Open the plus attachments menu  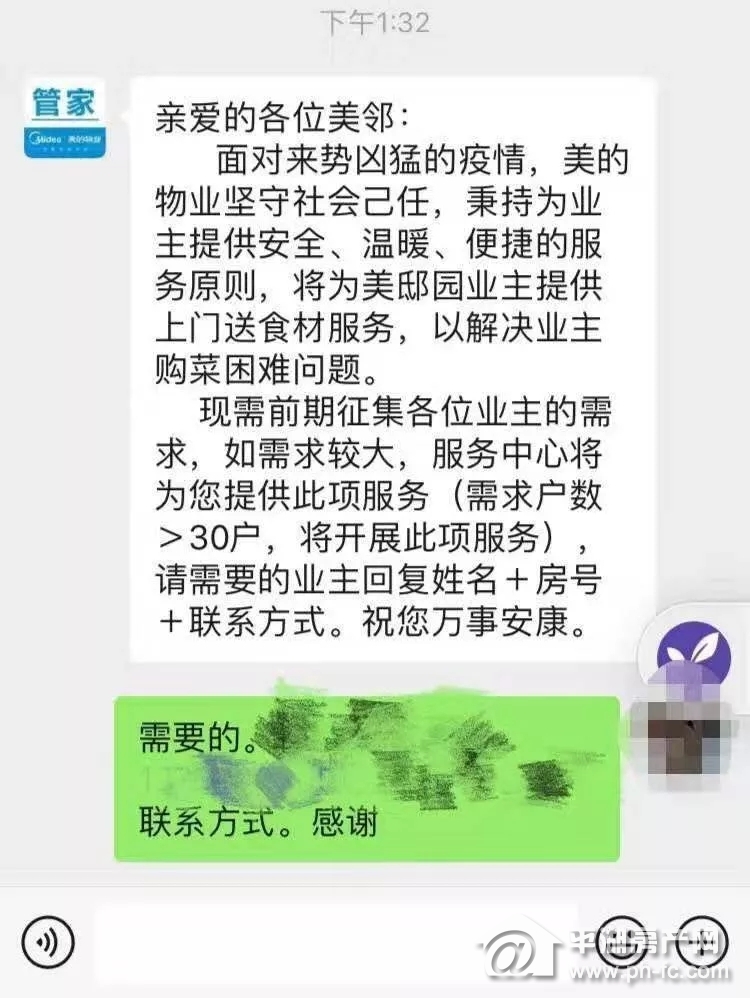pyautogui.click(x=701, y=940)
